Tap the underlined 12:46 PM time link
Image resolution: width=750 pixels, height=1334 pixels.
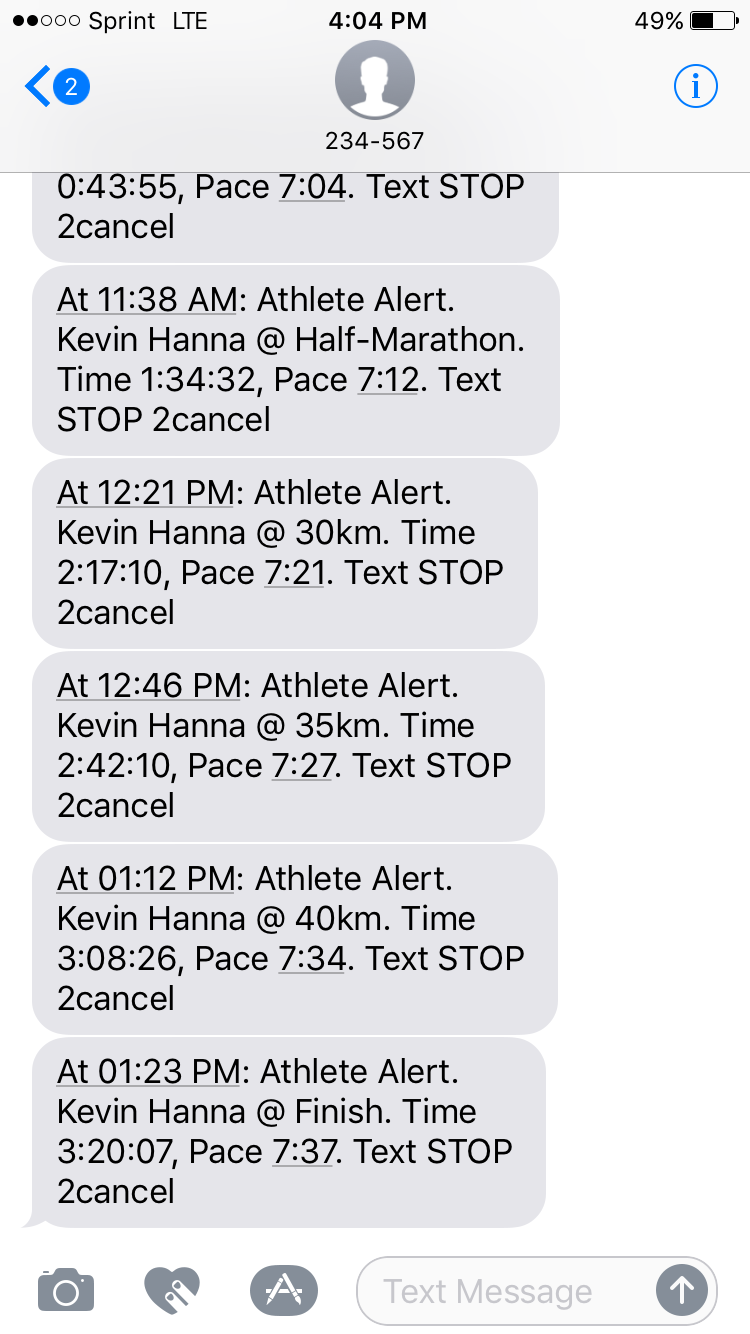149,687
